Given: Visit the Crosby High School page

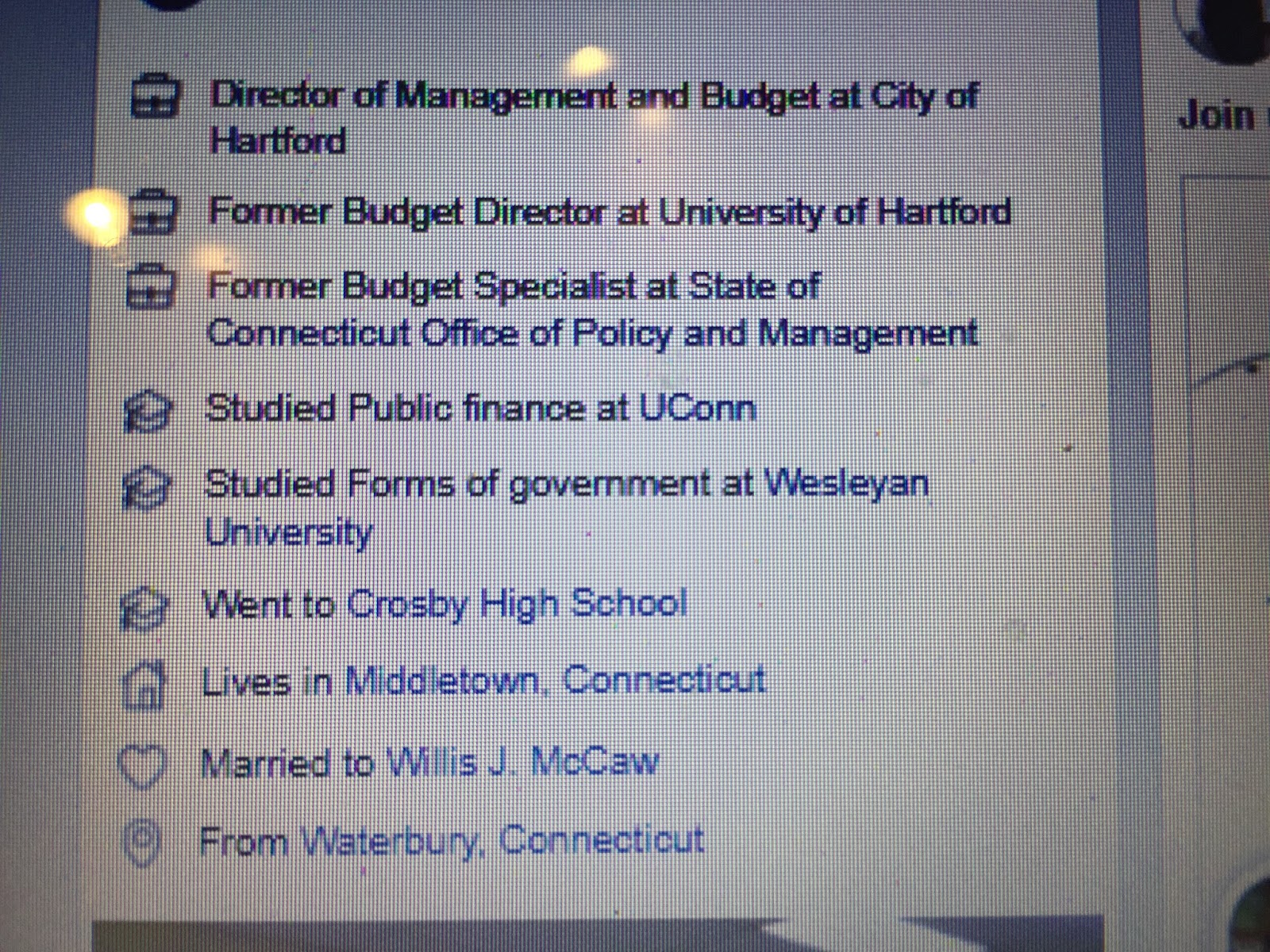Looking at the screenshot, I should coord(517,605).
